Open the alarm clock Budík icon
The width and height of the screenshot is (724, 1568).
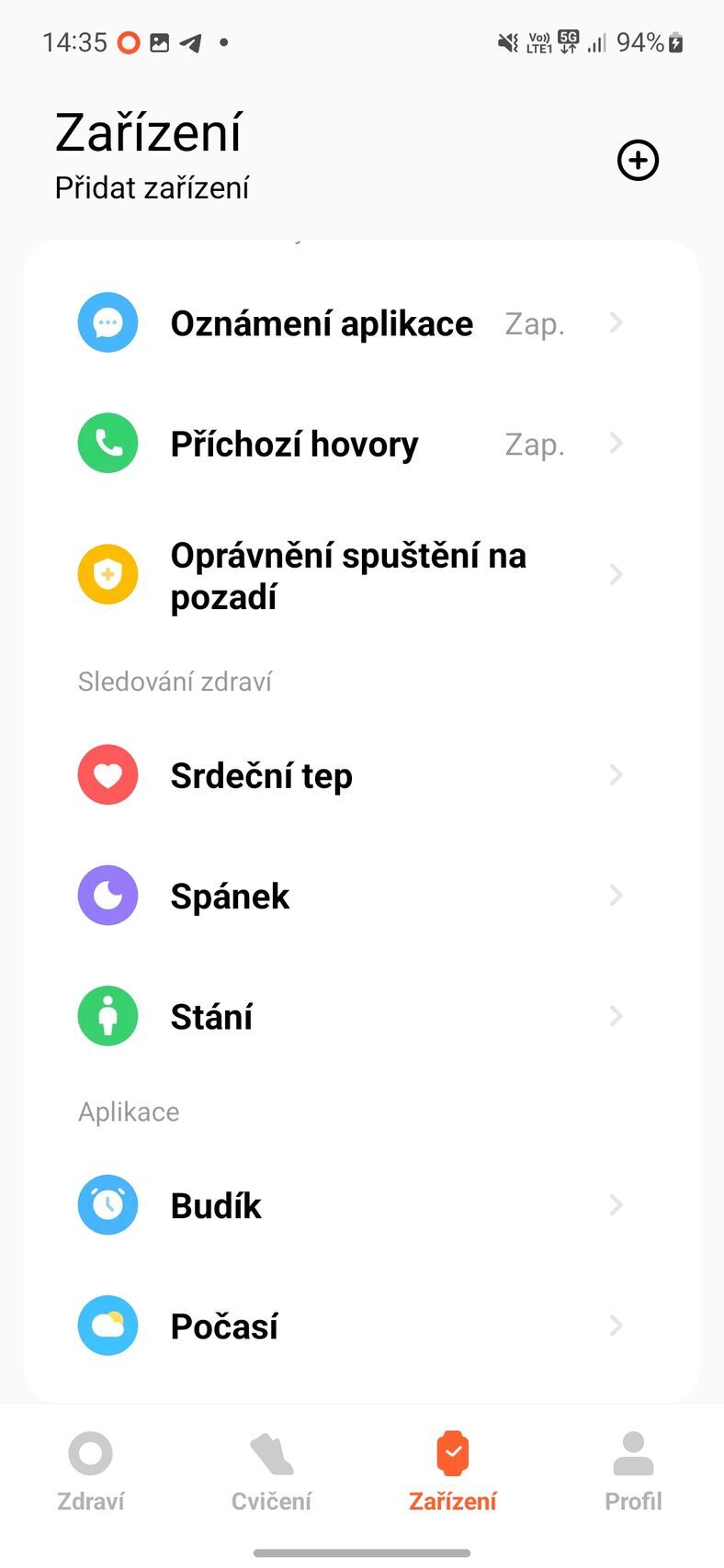pyautogui.click(x=107, y=1204)
